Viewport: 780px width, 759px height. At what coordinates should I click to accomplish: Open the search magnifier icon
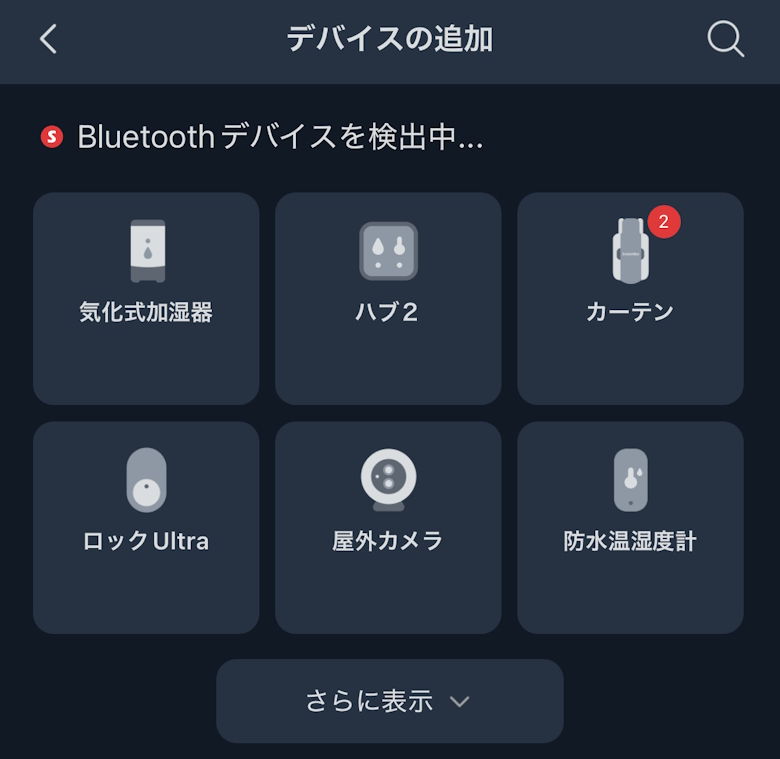725,39
